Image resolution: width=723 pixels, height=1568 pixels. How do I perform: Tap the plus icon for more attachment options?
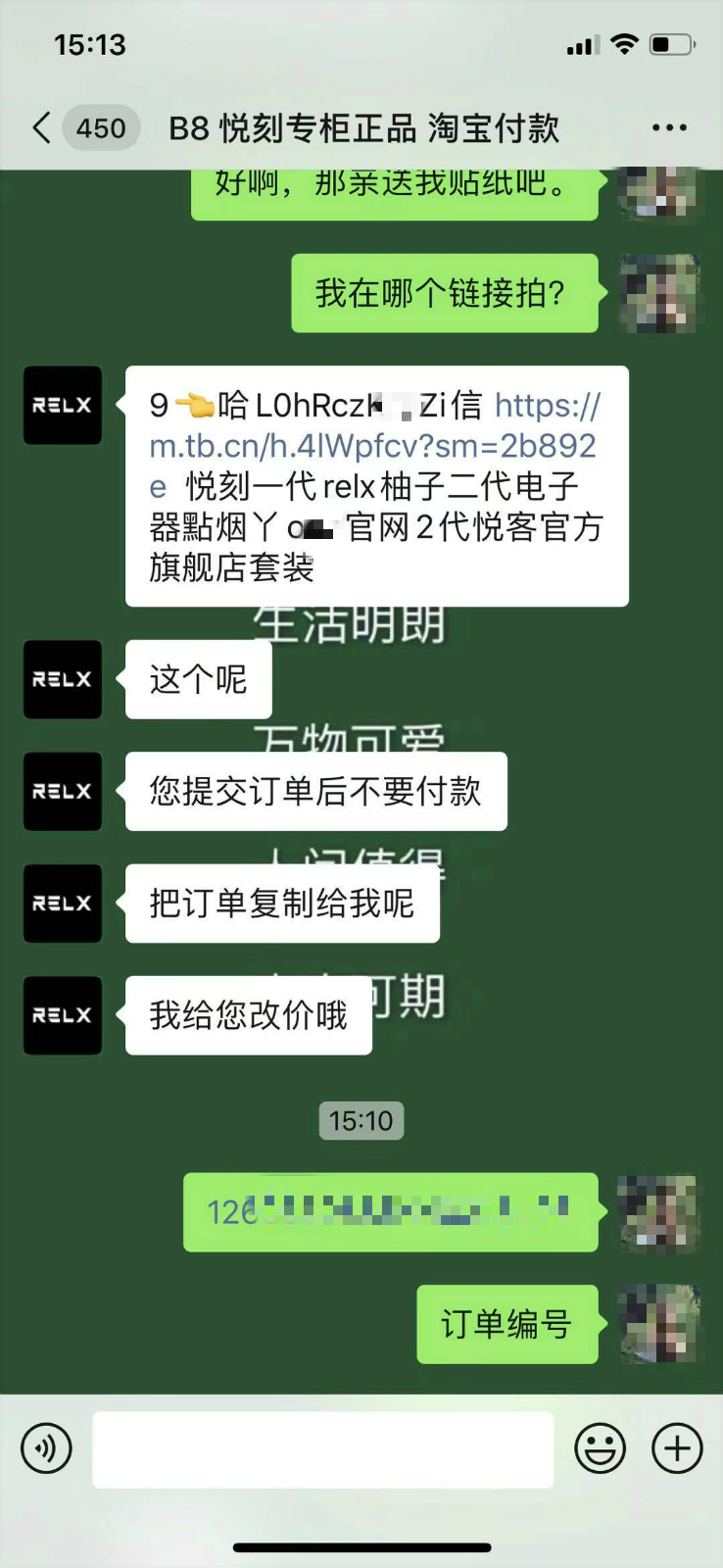(x=675, y=1447)
